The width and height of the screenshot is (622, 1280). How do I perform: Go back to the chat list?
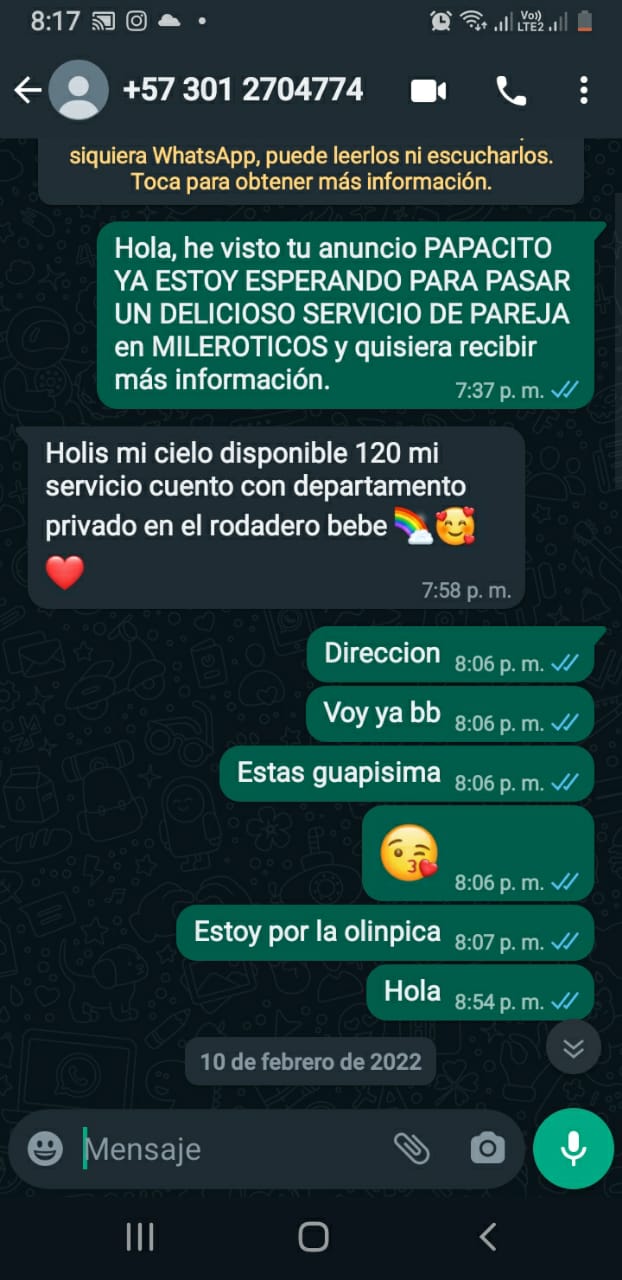pyautogui.click(x=27, y=91)
